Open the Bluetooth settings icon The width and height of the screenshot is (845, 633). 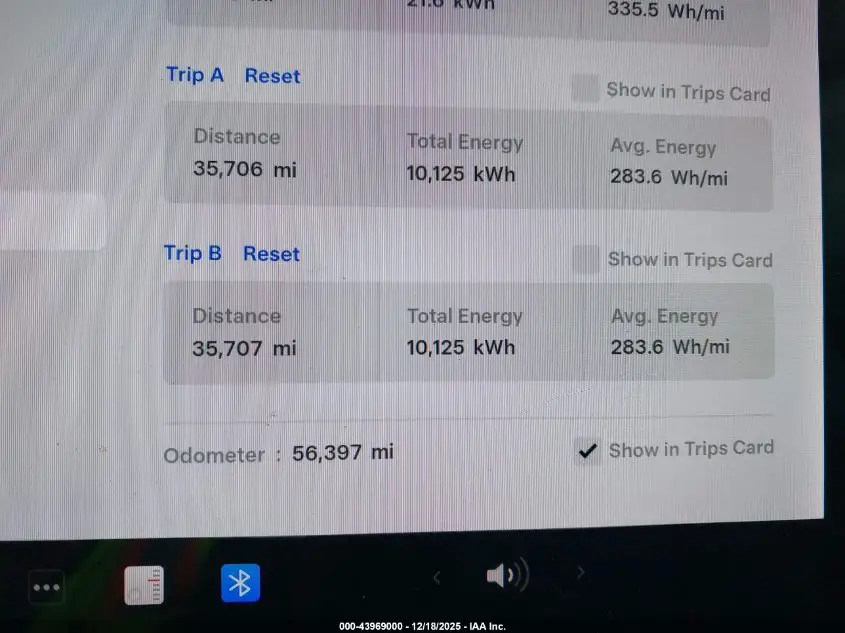coord(240,583)
